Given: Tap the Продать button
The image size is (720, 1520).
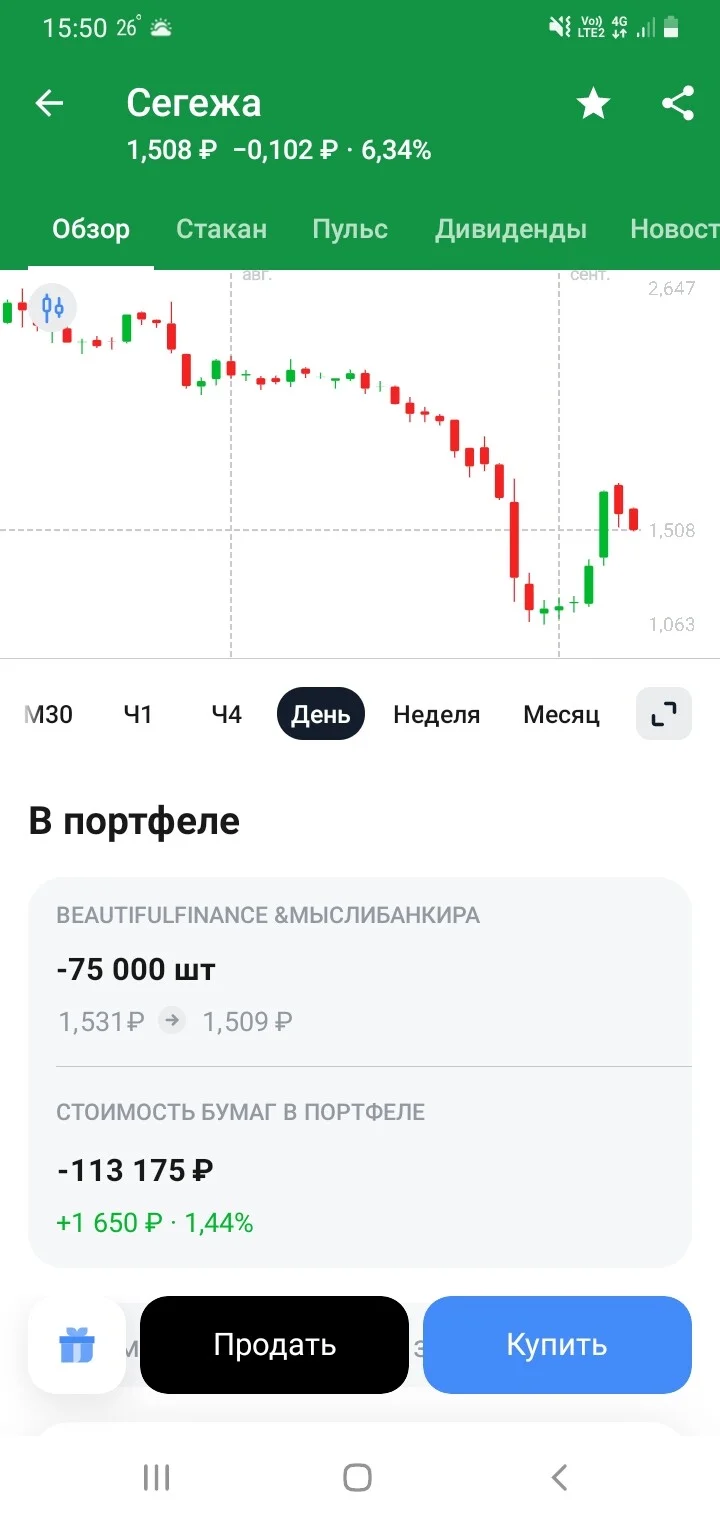Looking at the screenshot, I should click(274, 1344).
